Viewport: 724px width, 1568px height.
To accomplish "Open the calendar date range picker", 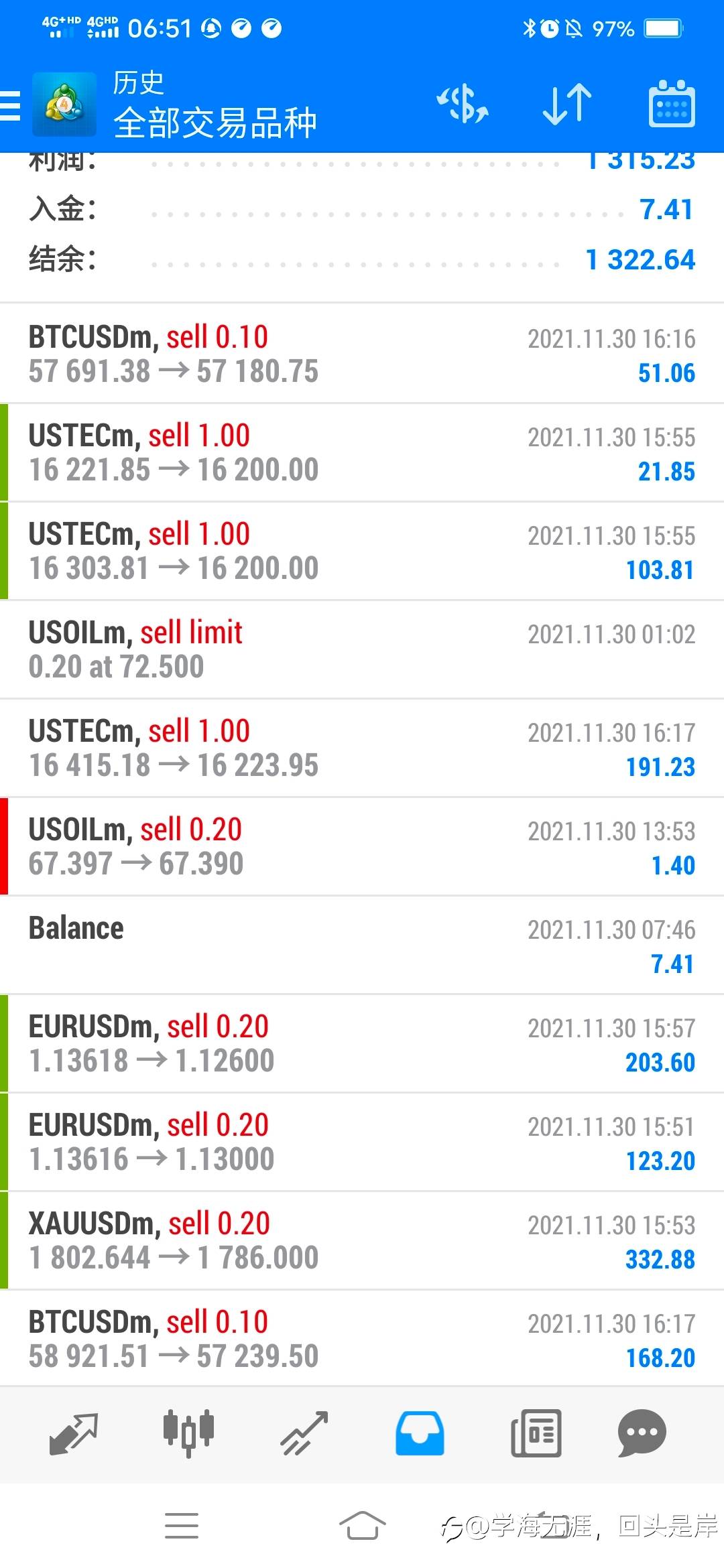I will 672,104.
